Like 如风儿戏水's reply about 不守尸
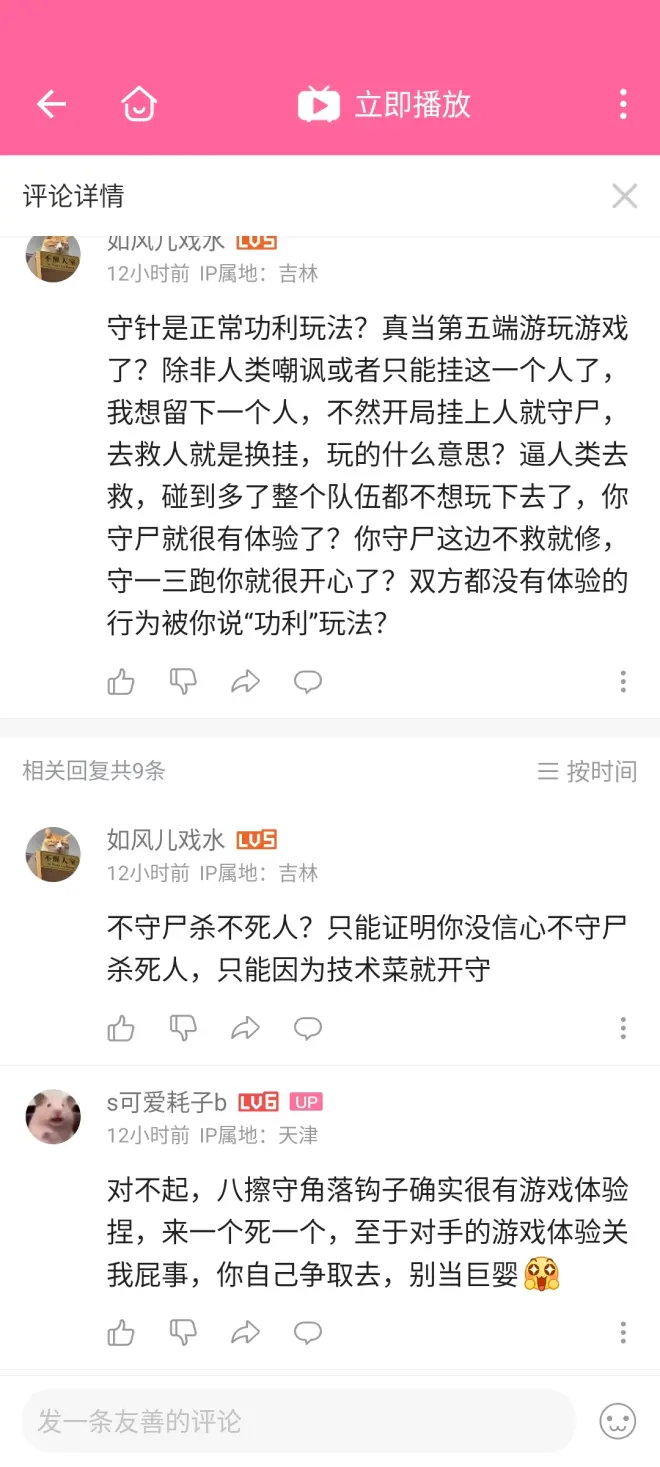 tap(121, 1028)
